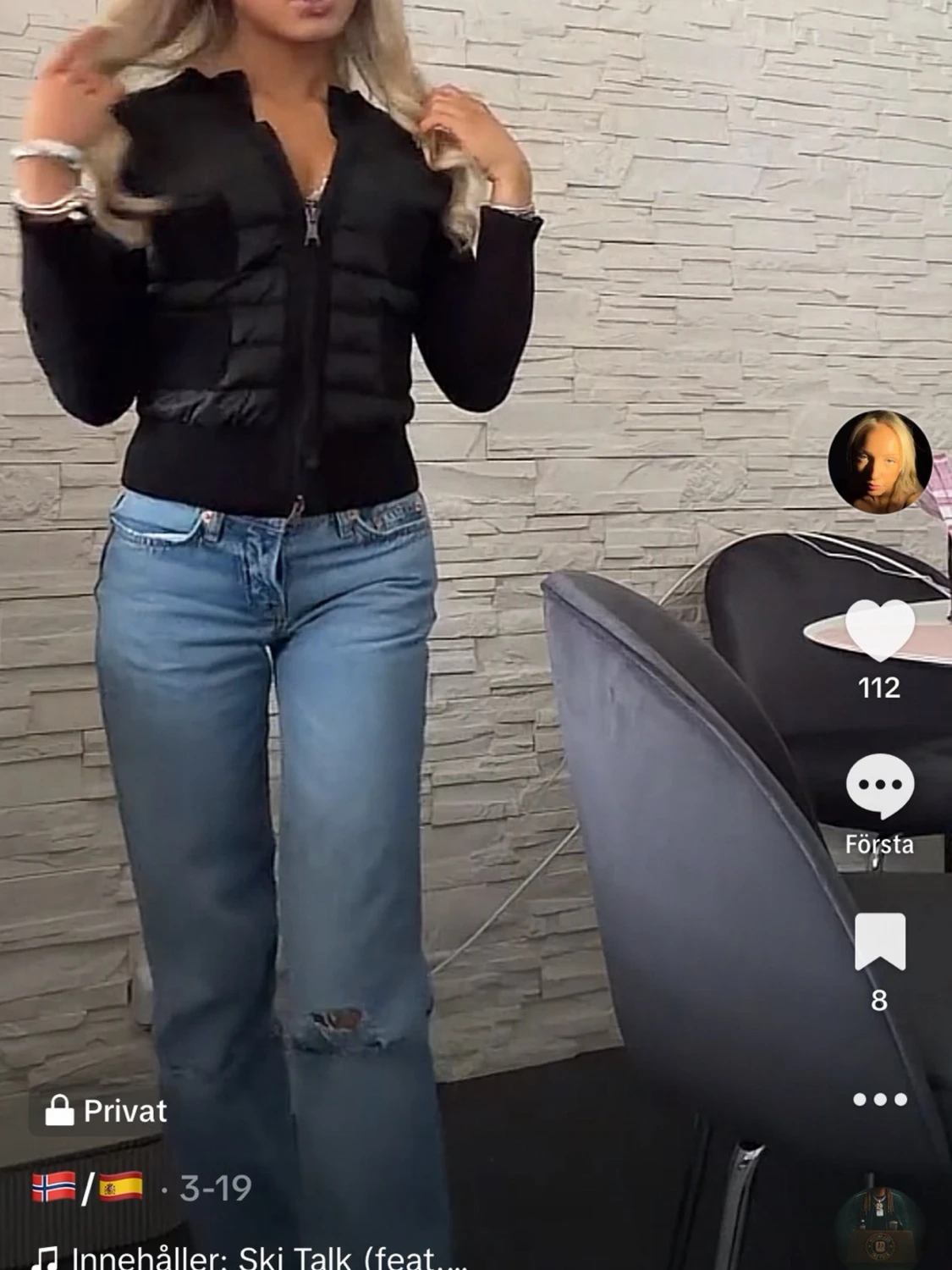Open the Ski Talk sound link

(x=254, y=1256)
